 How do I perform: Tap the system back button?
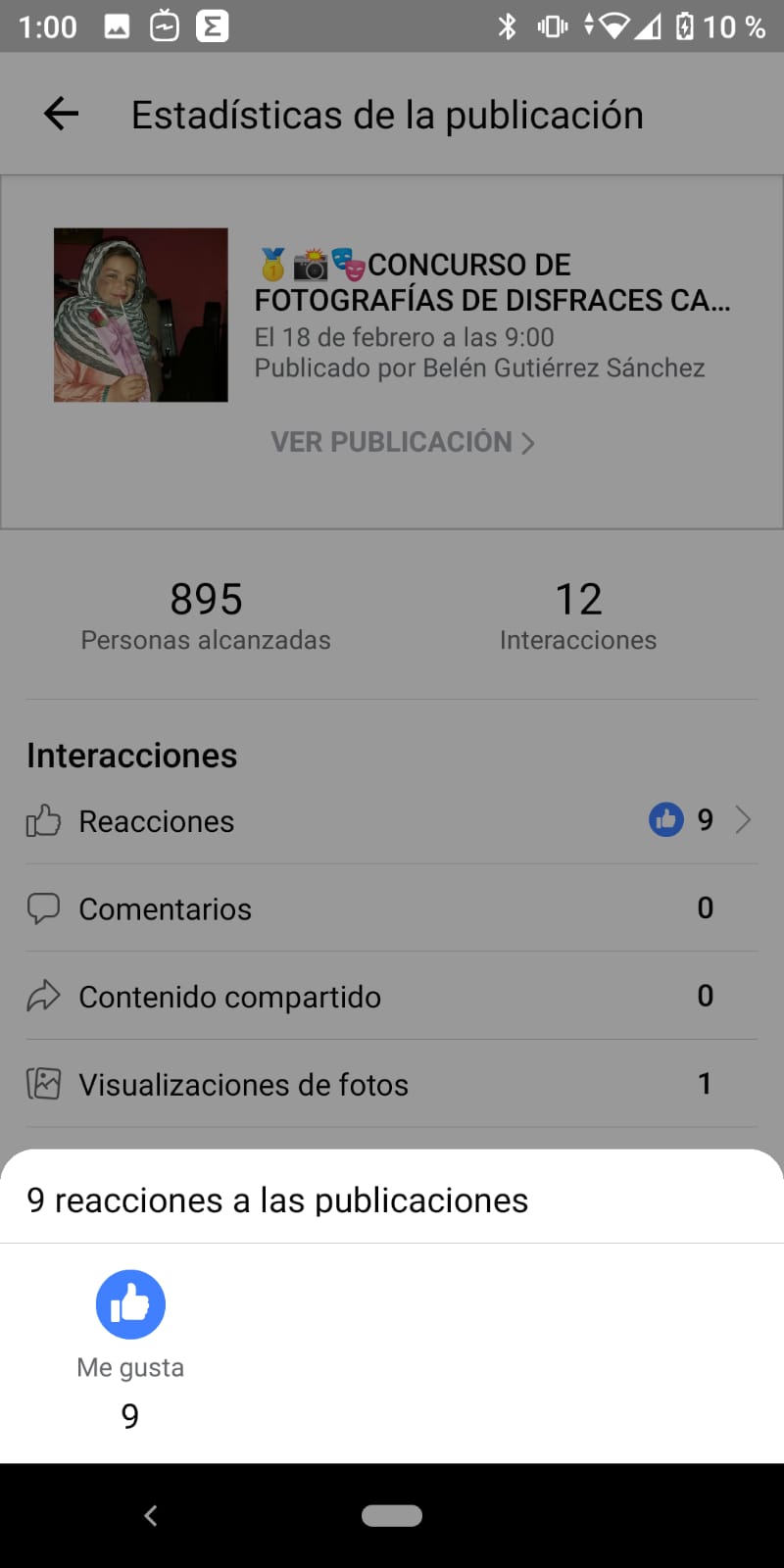(x=151, y=1516)
